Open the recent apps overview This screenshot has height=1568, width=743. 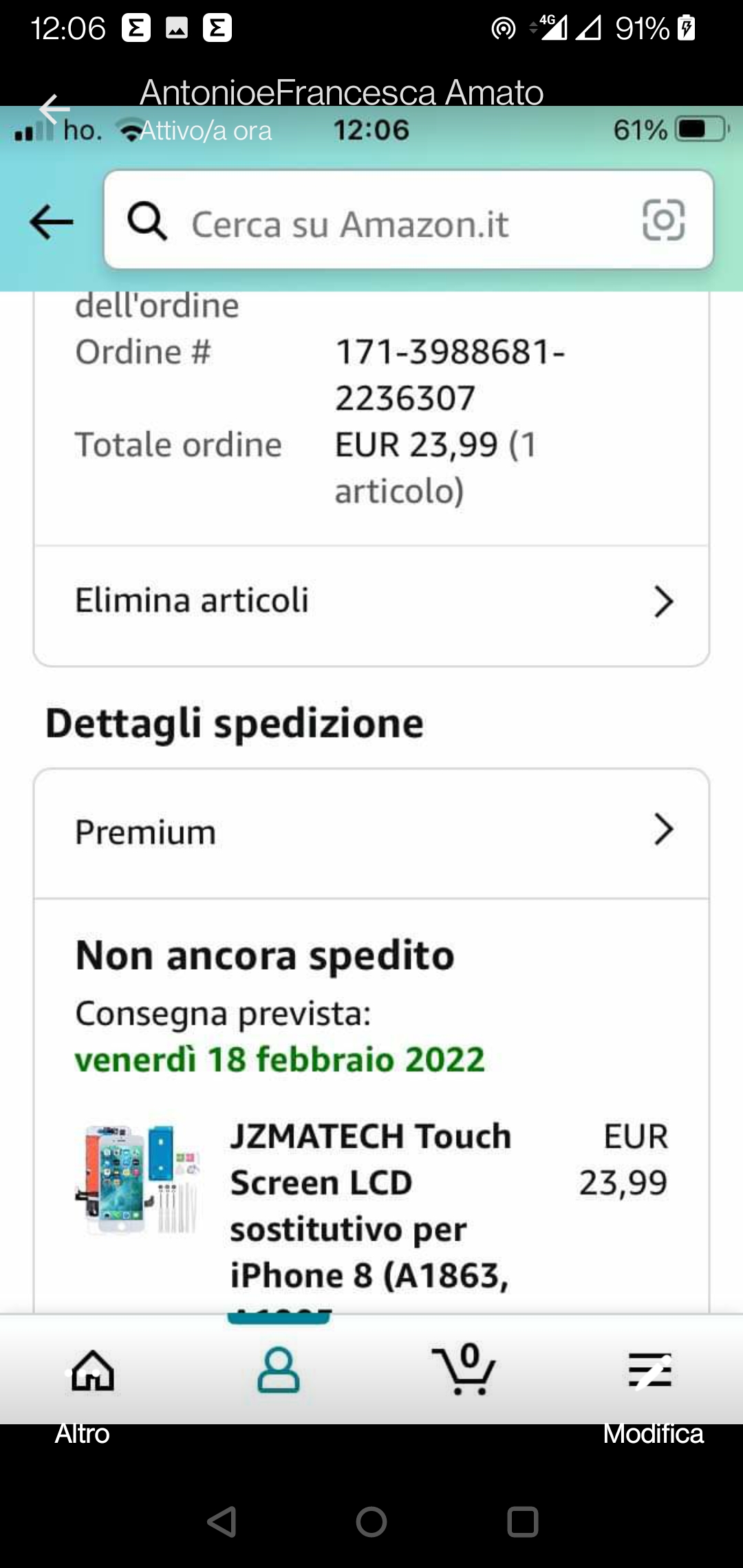[x=522, y=1522]
